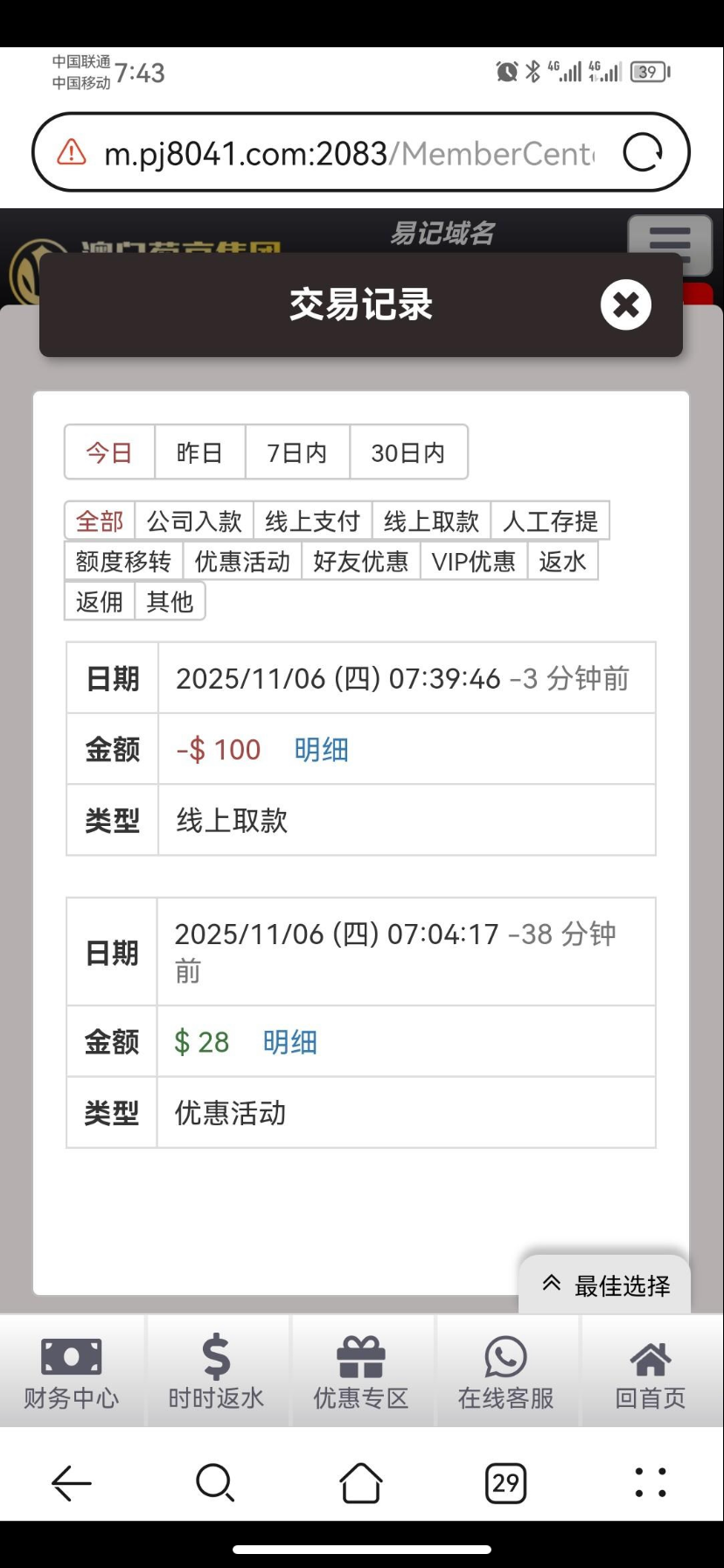Switch to the 昨日 date filter
Screen dimensions: 724x1568
199,452
